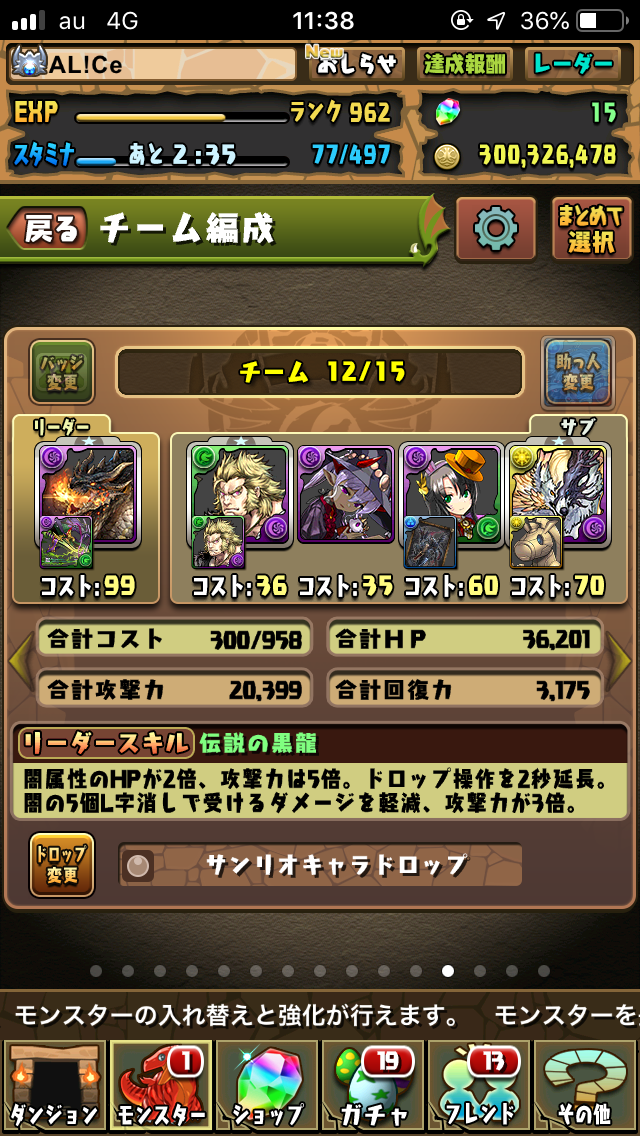Show previous team with left arrow
This screenshot has width=640, height=1136.
click(17, 659)
